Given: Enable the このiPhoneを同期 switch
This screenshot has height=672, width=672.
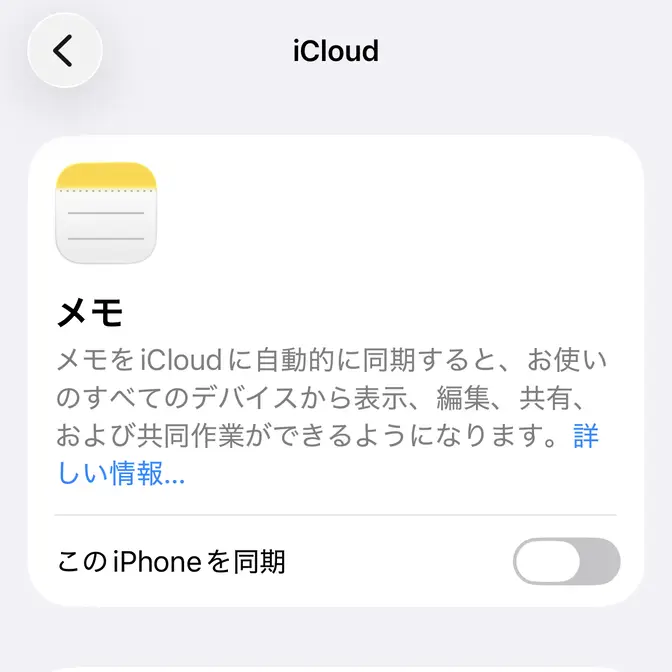Looking at the screenshot, I should (x=566, y=561).
